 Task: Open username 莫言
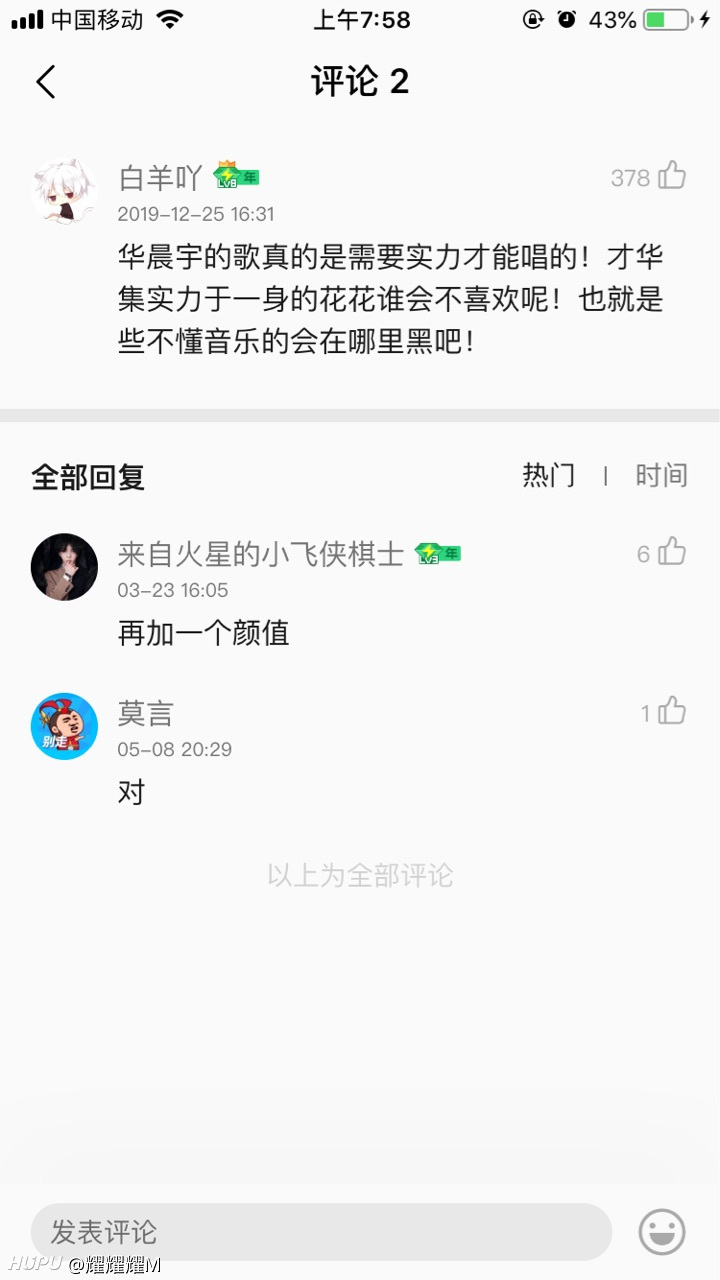pyautogui.click(x=146, y=713)
